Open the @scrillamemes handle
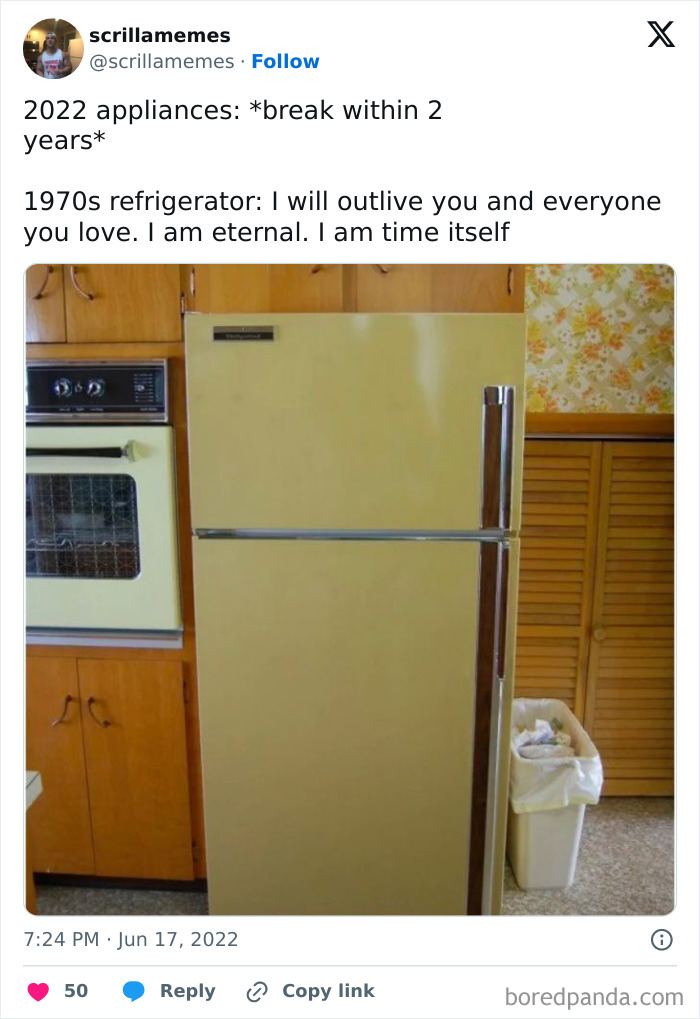The width and height of the screenshot is (700, 1019). [x=162, y=61]
